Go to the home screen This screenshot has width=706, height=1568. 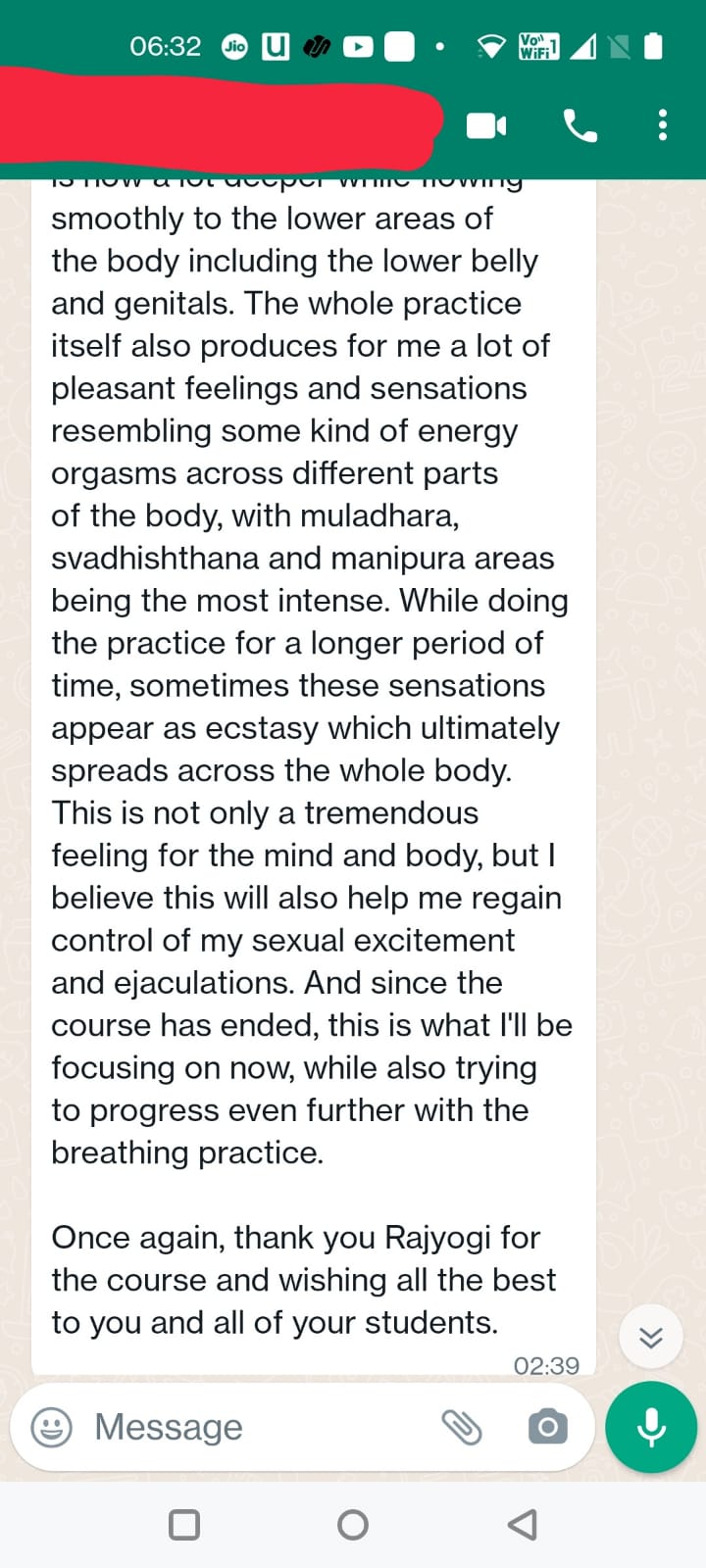click(353, 1524)
